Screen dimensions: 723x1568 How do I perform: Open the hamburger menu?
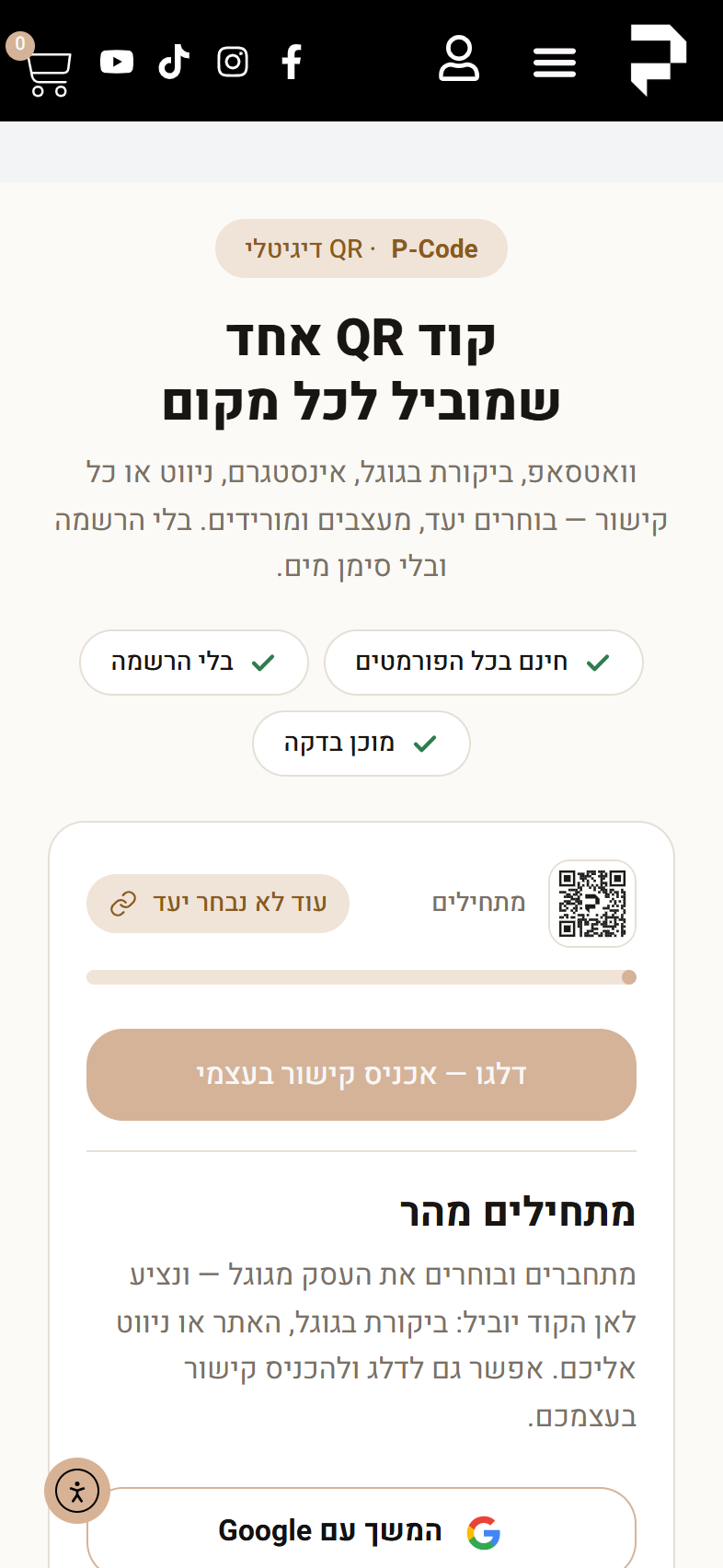tap(555, 63)
